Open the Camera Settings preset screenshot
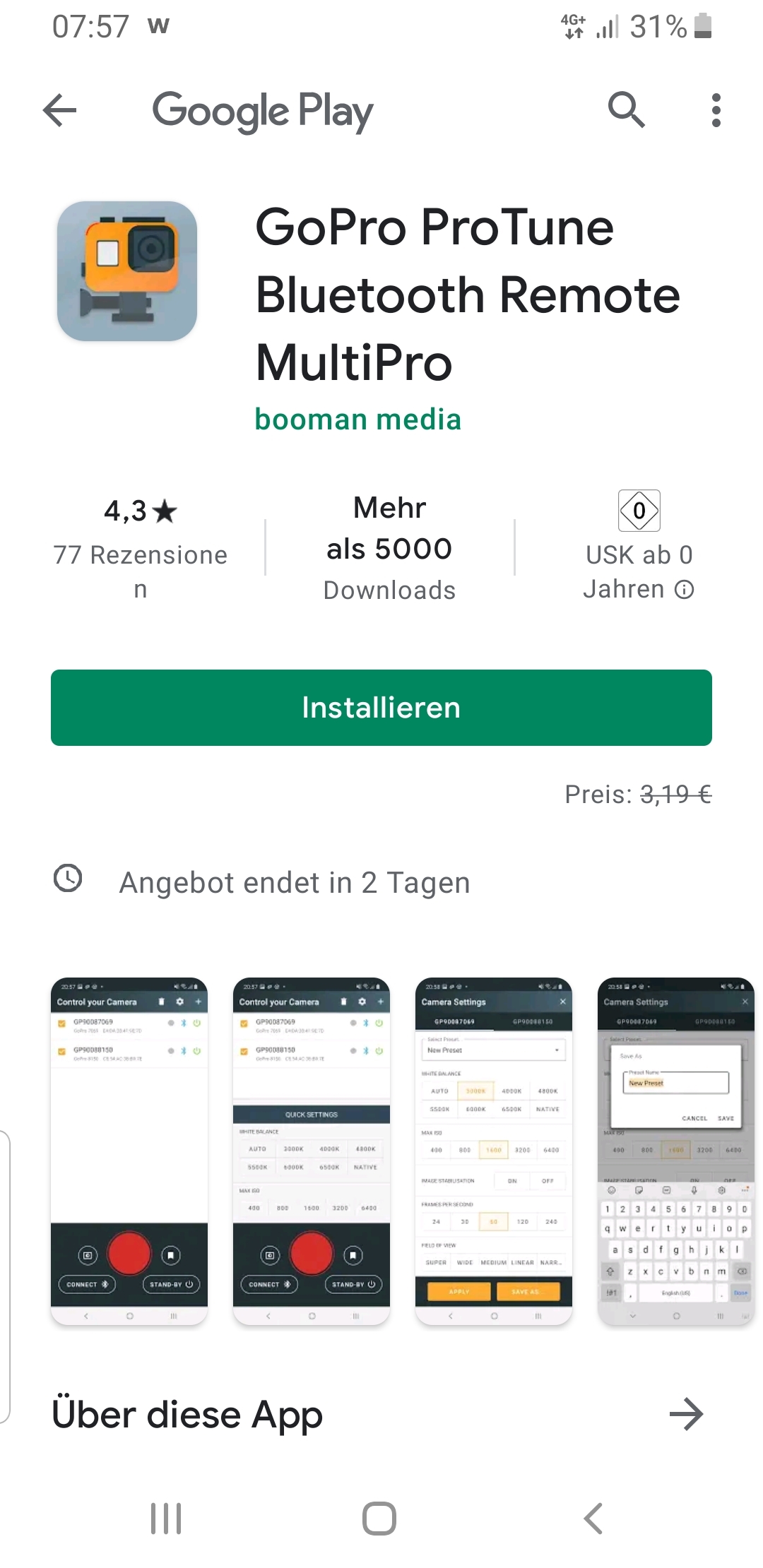763x1568 pixels. pyautogui.click(x=494, y=1151)
